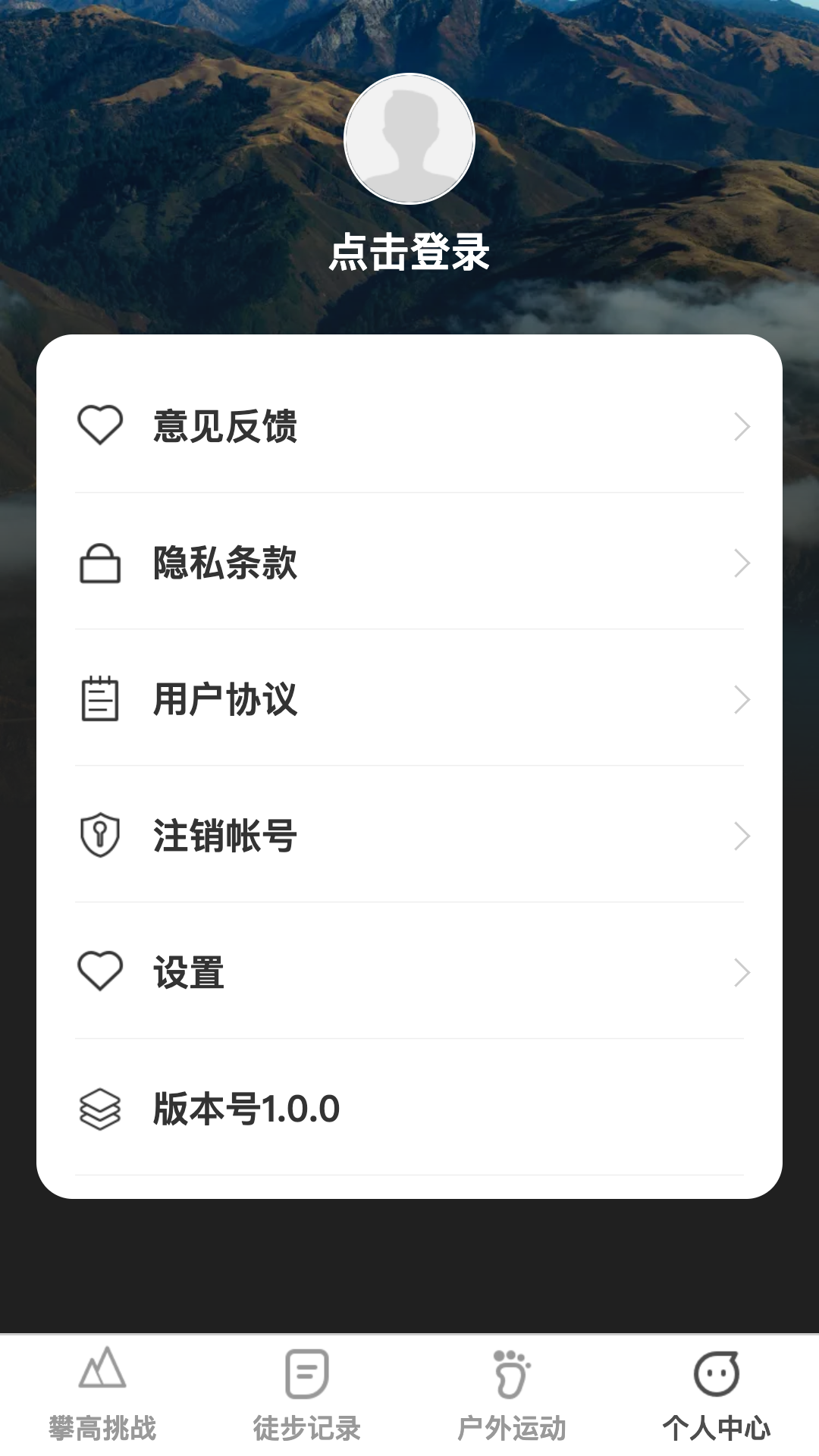Click the profile avatar placeholder image
The width and height of the screenshot is (819, 1456).
[x=409, y=138]
